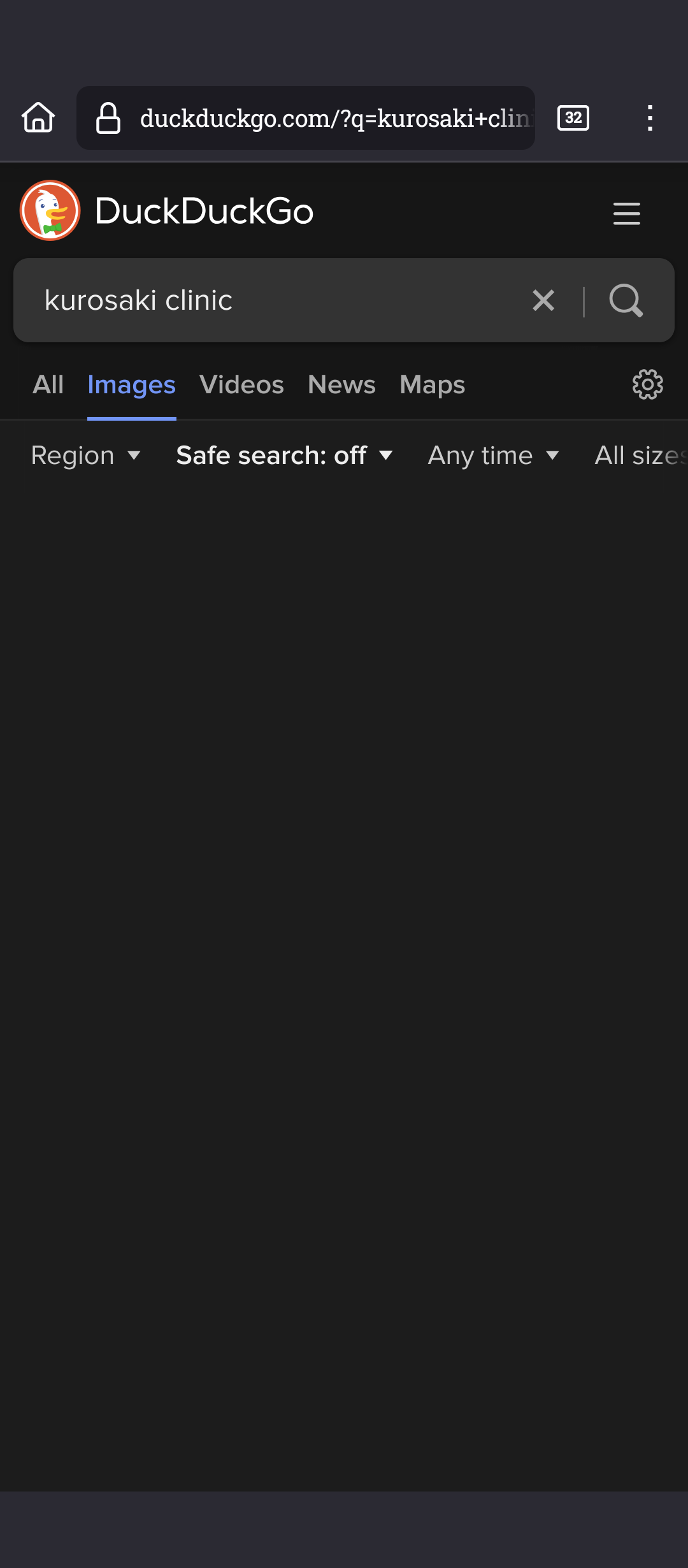
Task: Switch to the Maps tab
Action: tap(433, 385)
